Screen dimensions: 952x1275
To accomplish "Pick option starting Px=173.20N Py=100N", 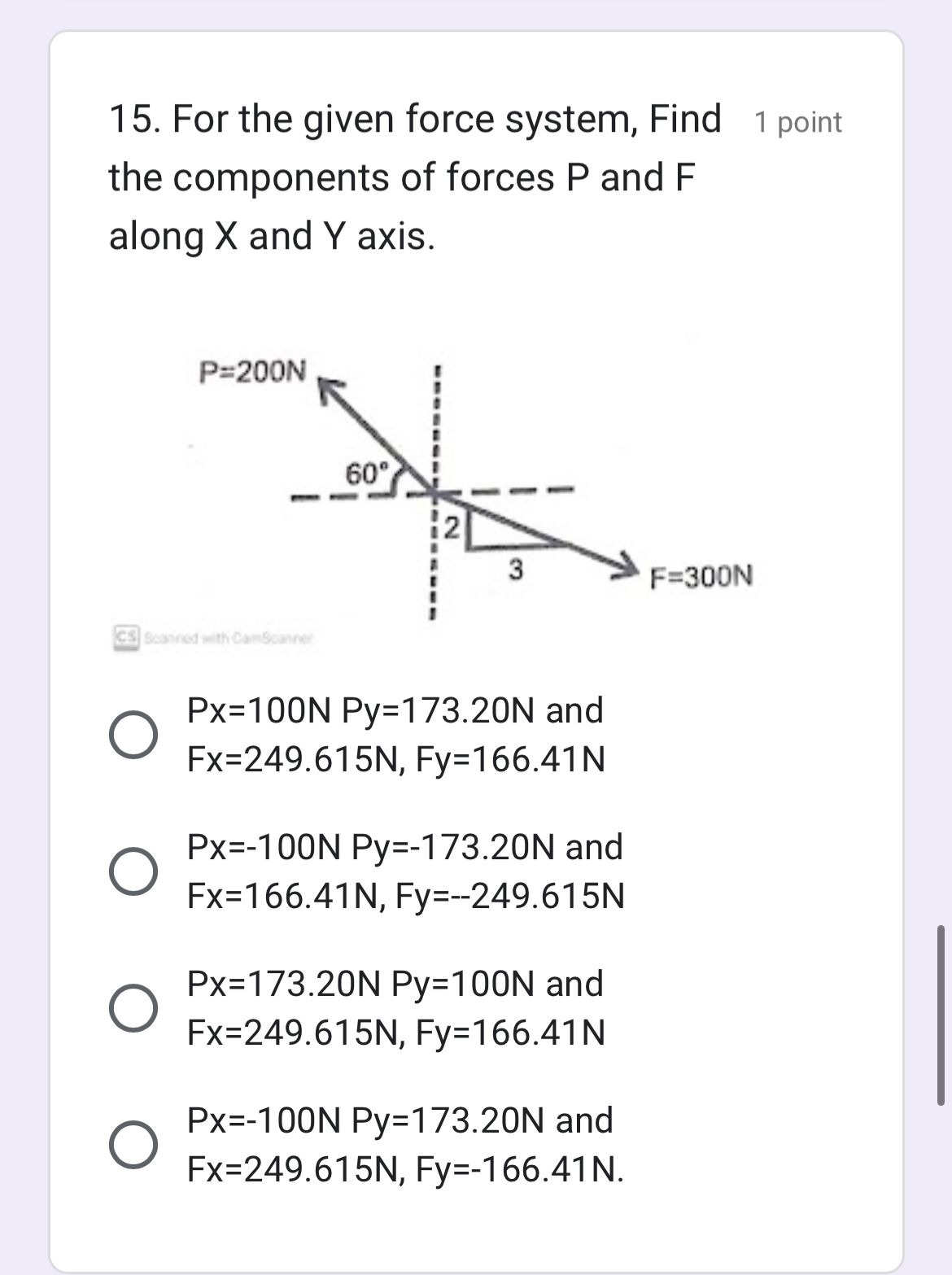I will click(132, 1009).
